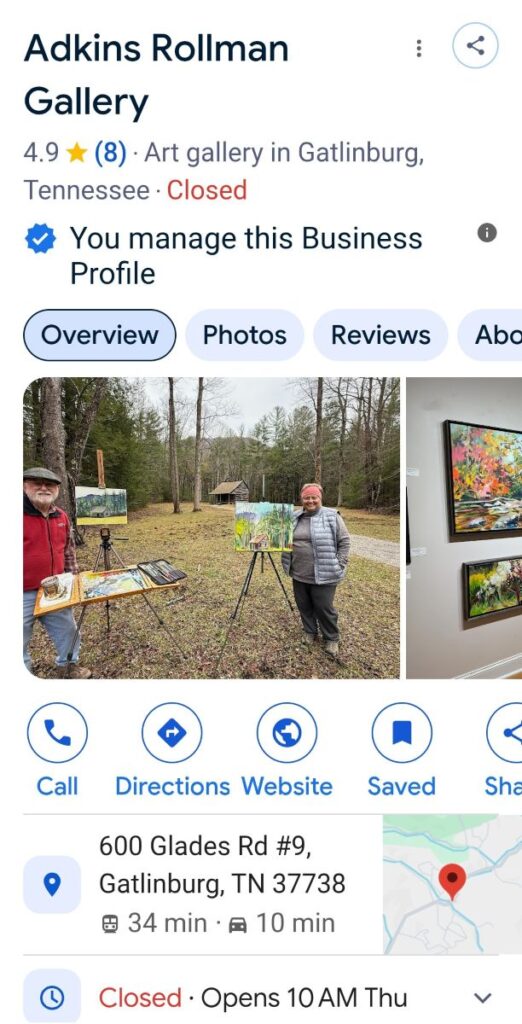Select the Overview tab

tap(100, 335)
